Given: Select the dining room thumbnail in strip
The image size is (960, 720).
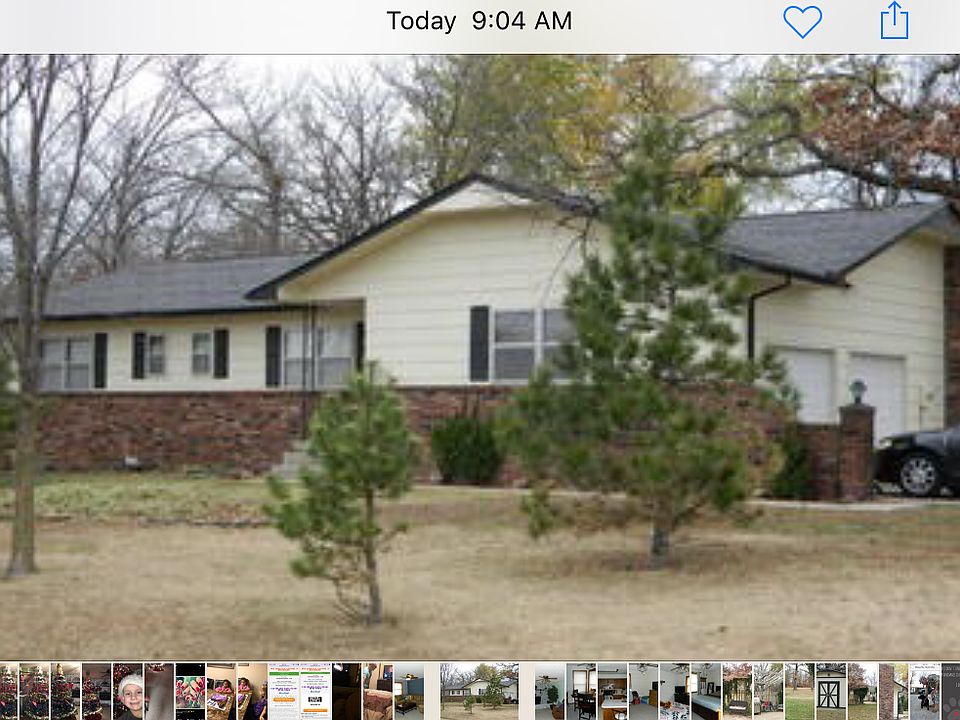Looking at the screenshot, I should [581, 691].
